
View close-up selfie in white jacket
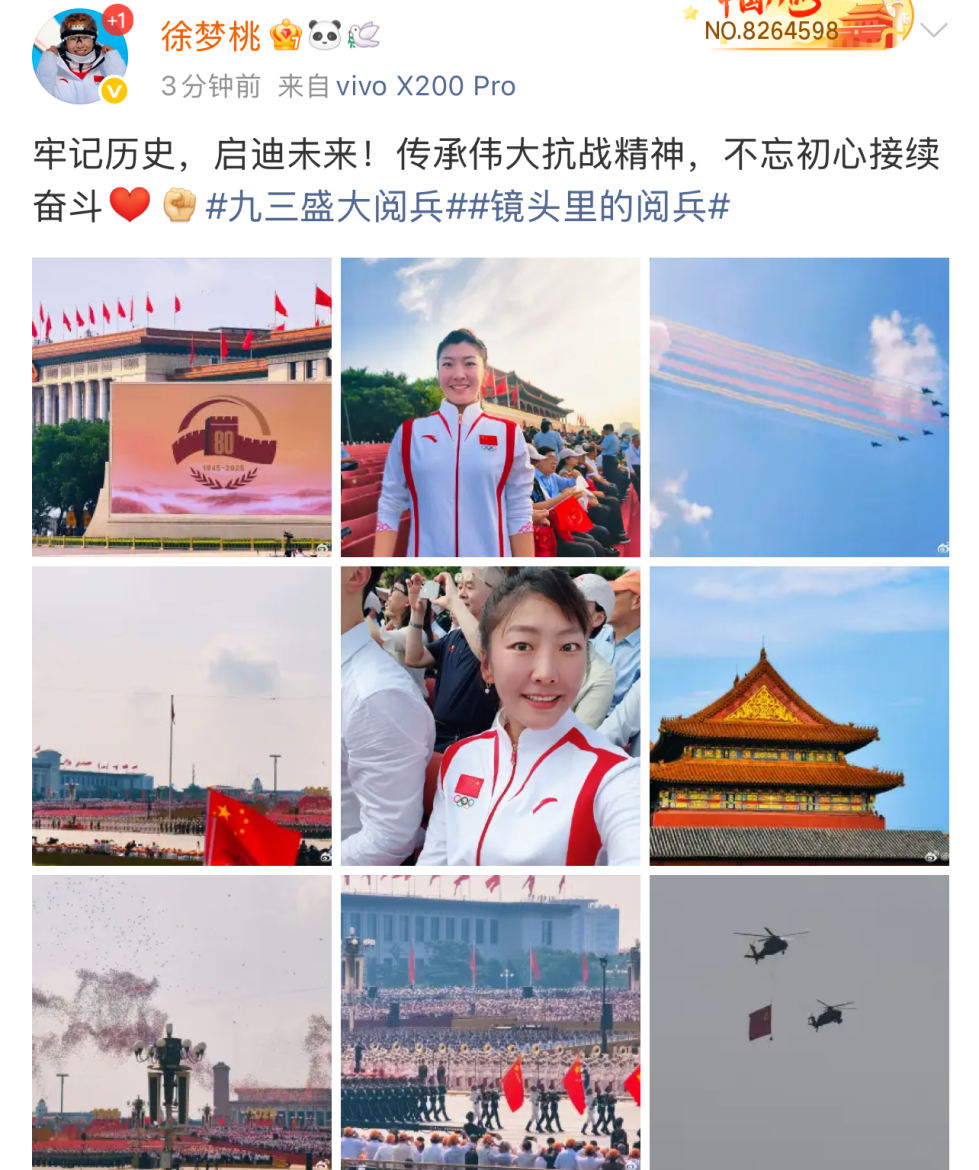(490, 716)
